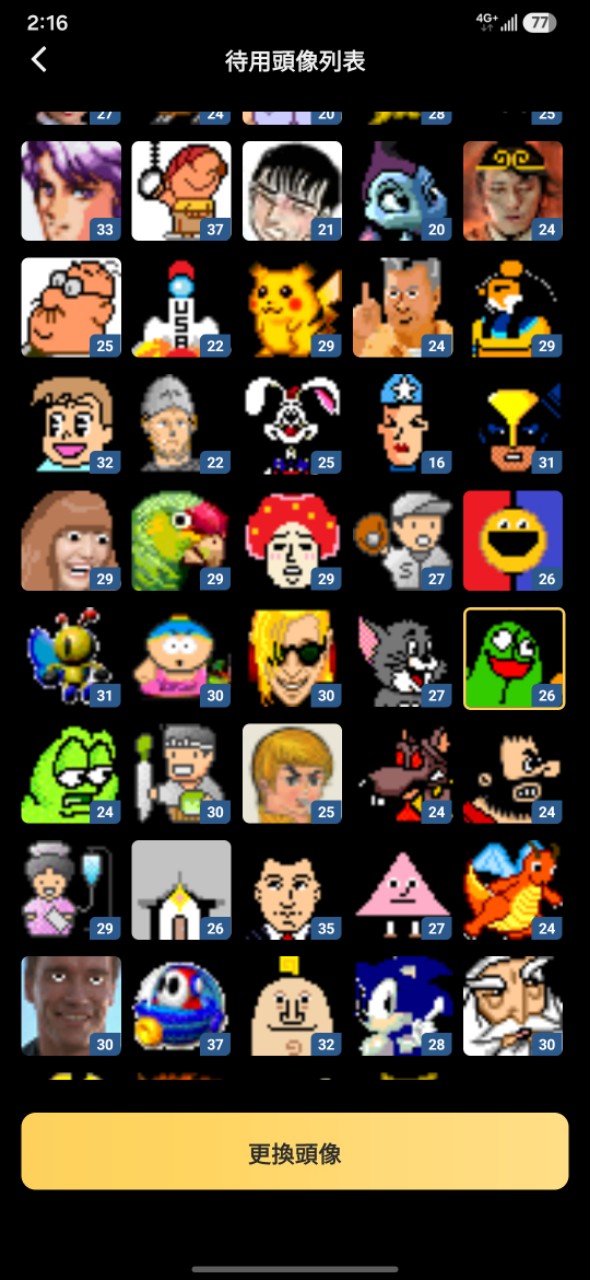590x1280 pixels.
Task: Select the South Park Cartman avatar
Action: coord(181,657)
